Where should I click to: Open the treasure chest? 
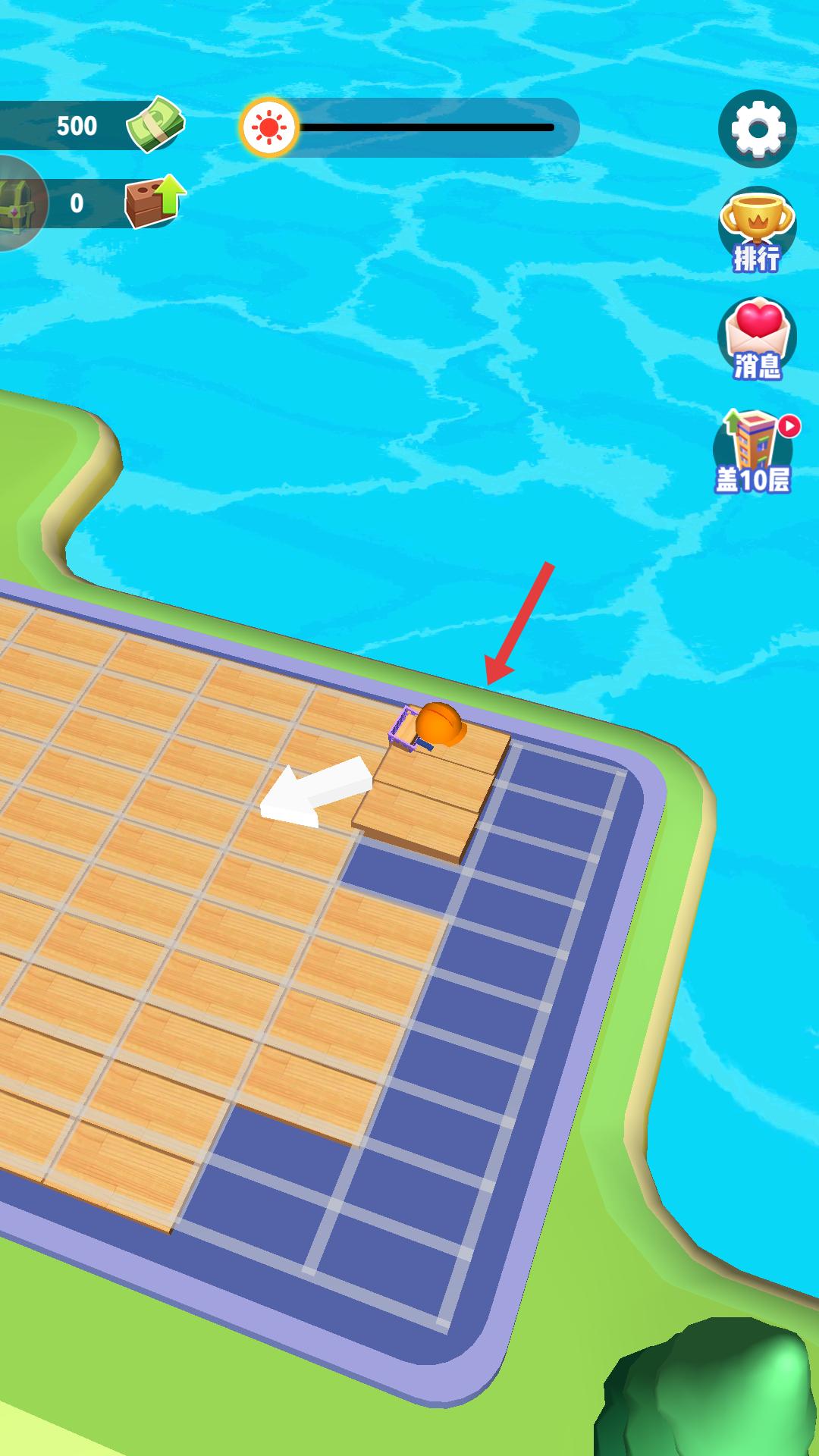click(x=17, y=203)
